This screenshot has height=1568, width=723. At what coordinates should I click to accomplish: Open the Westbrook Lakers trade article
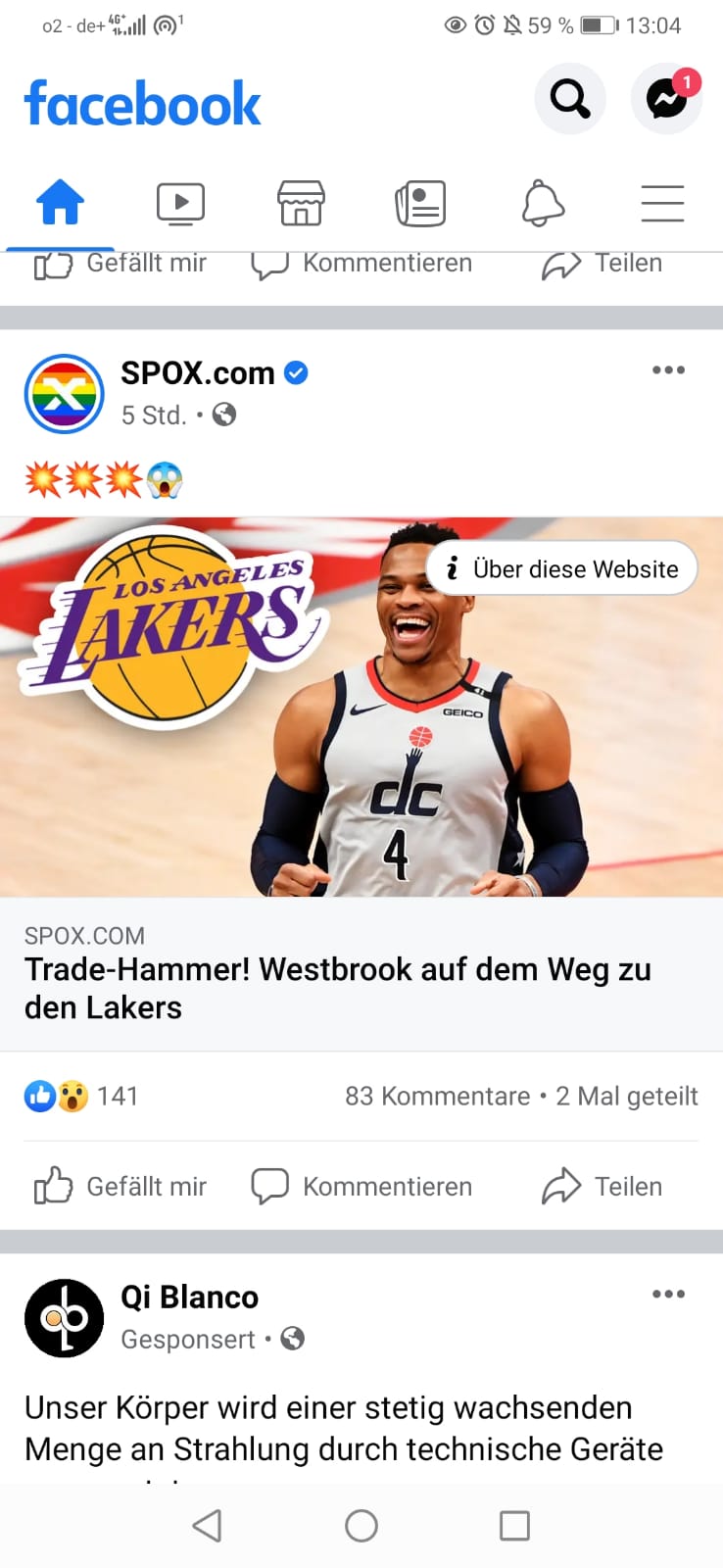click(x=337, y=988)
